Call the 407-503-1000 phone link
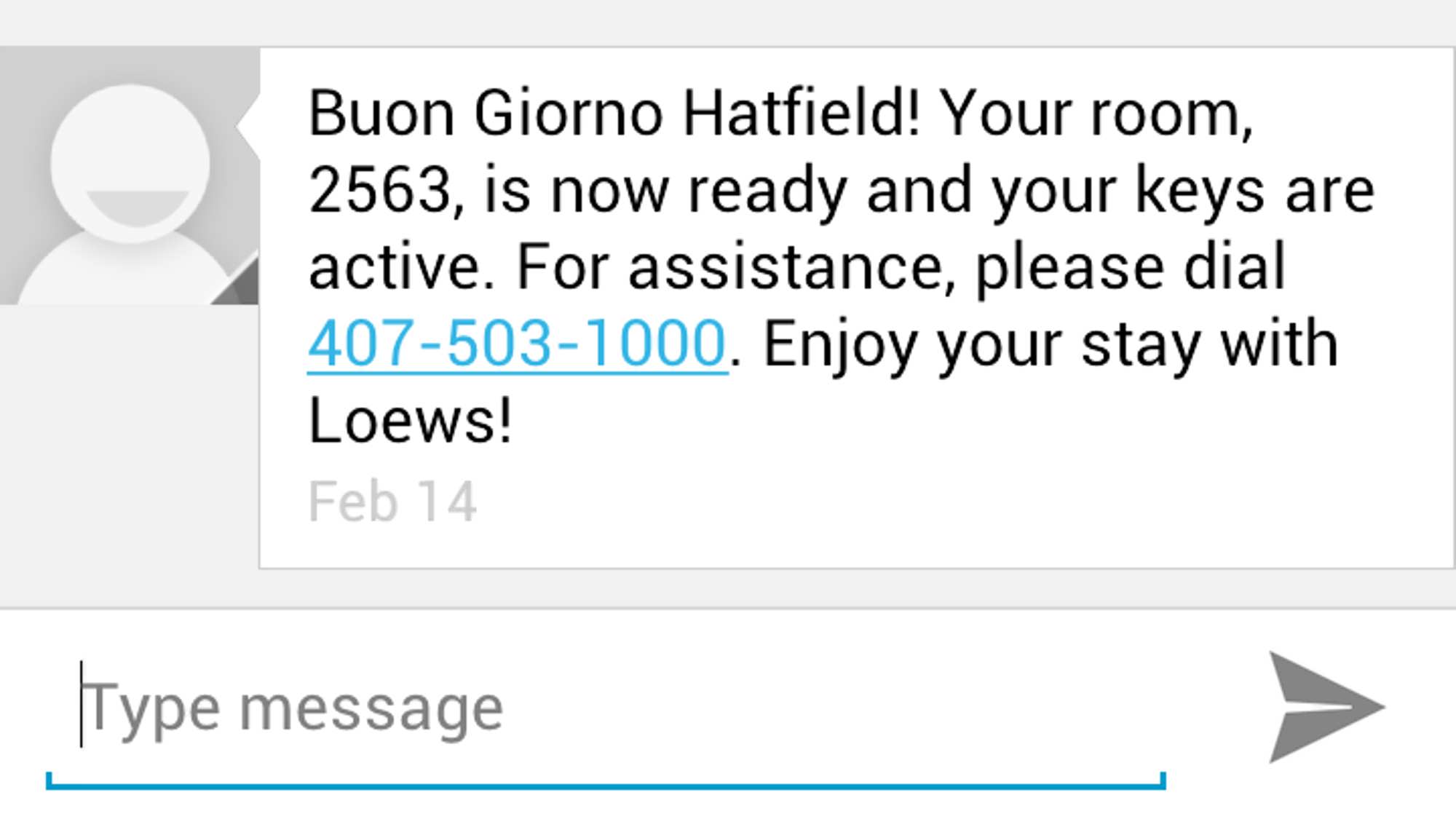The height and width of the screenshot is (819, 1456). pyautogui.click(x=517, y=344)
